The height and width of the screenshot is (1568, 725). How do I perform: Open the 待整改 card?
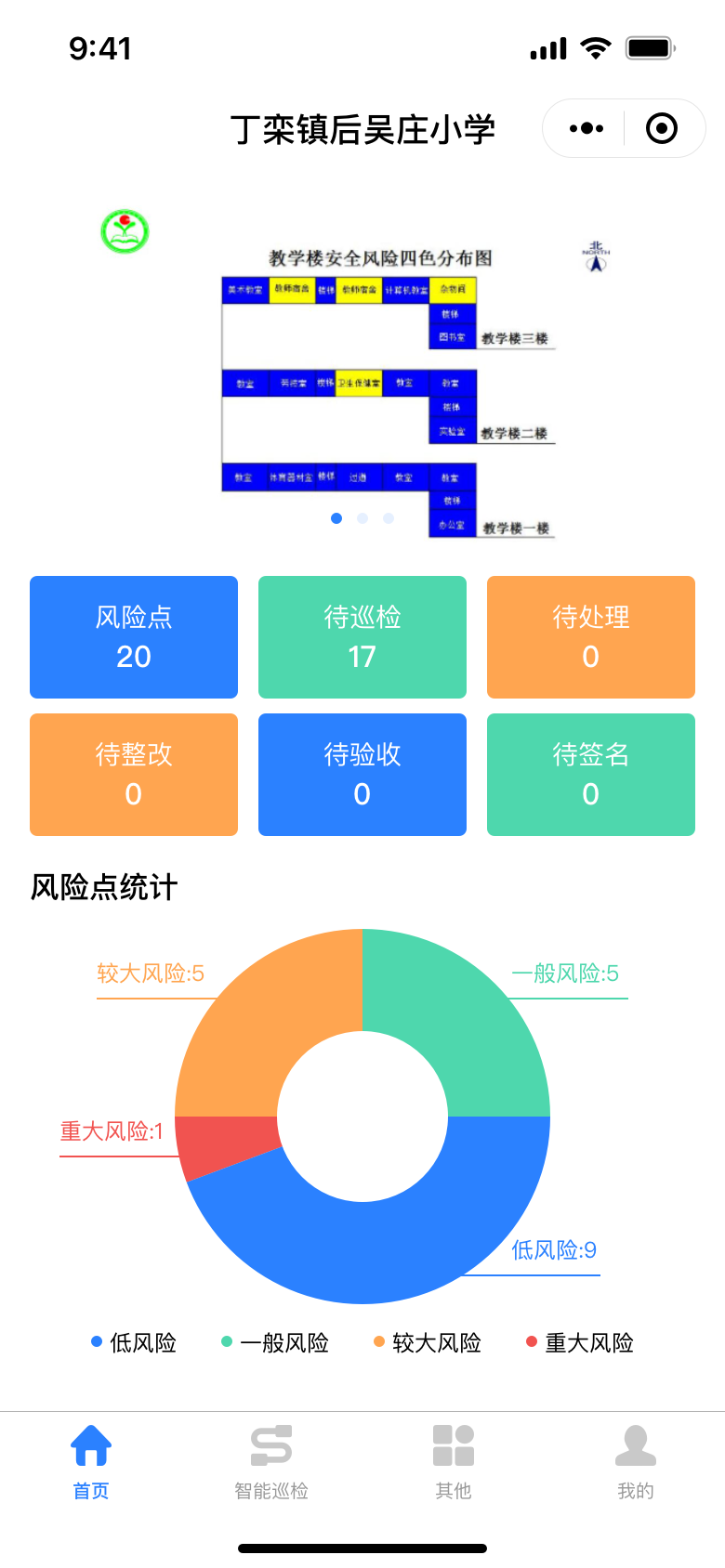point(134,775)
